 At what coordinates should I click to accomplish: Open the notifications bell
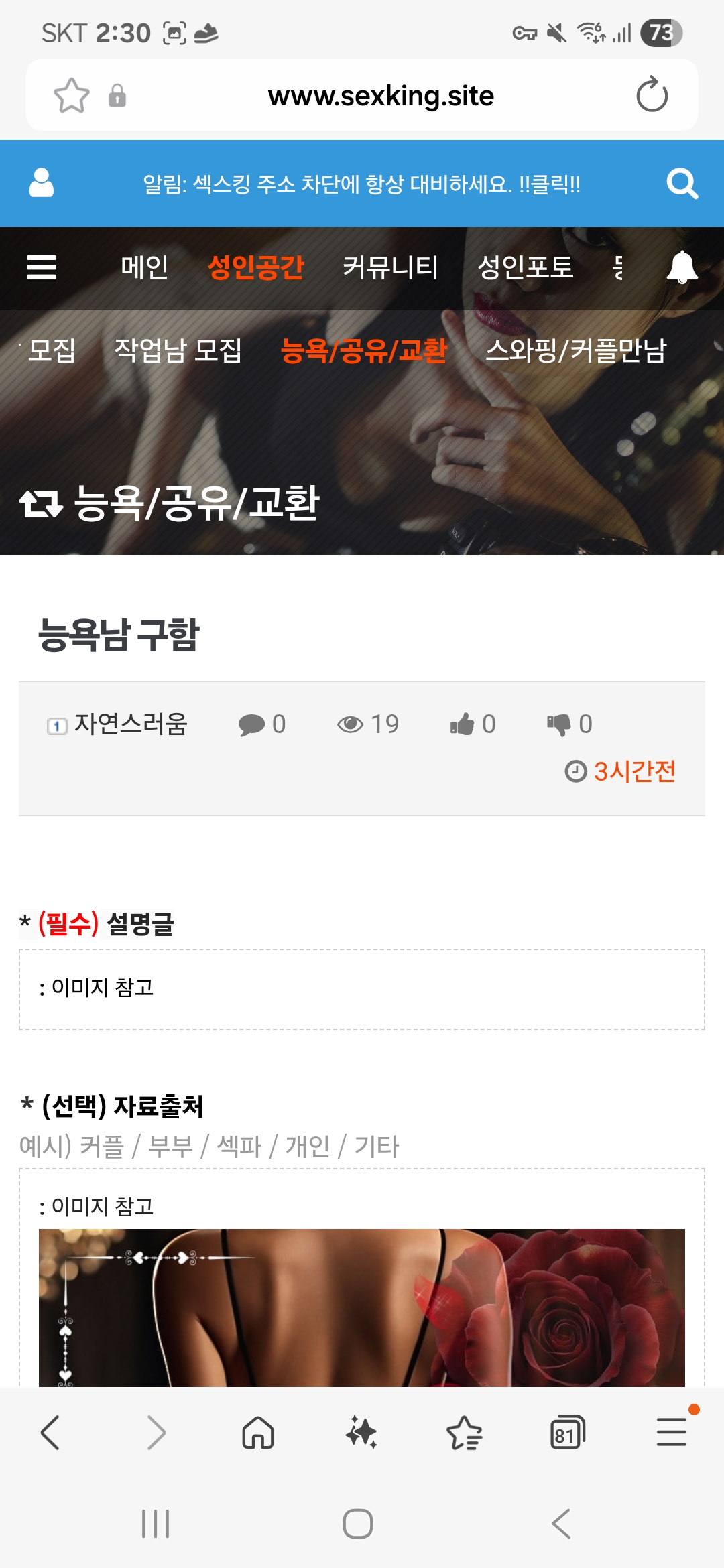682,267
